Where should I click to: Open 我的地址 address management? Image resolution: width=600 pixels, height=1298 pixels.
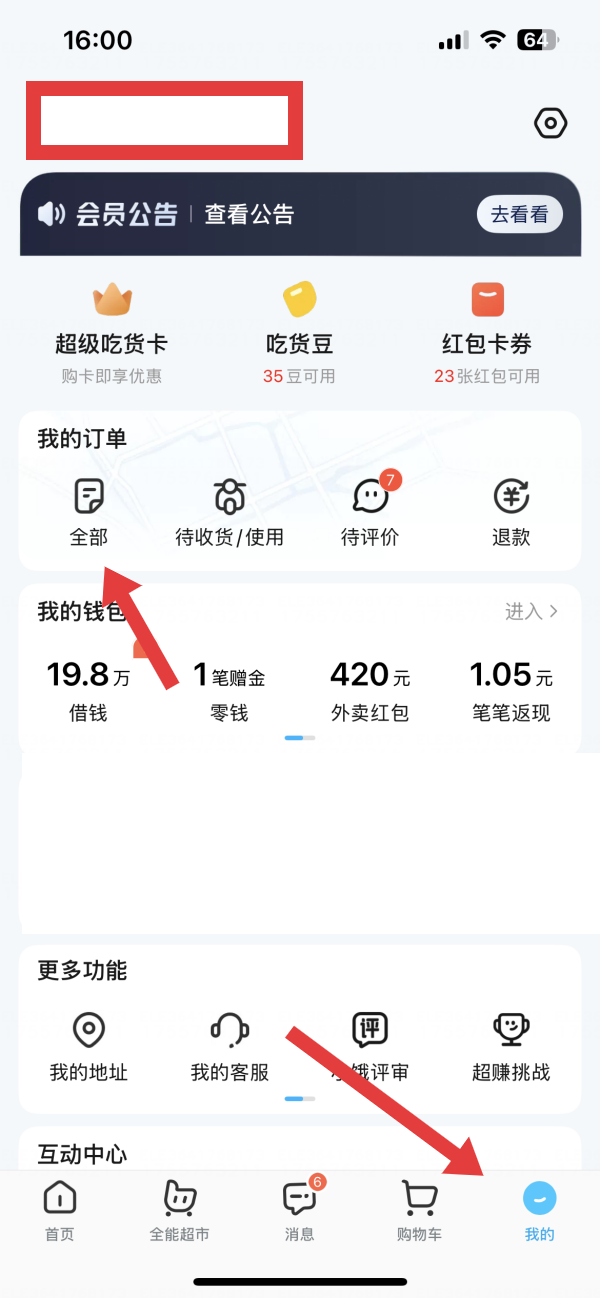88,1046
